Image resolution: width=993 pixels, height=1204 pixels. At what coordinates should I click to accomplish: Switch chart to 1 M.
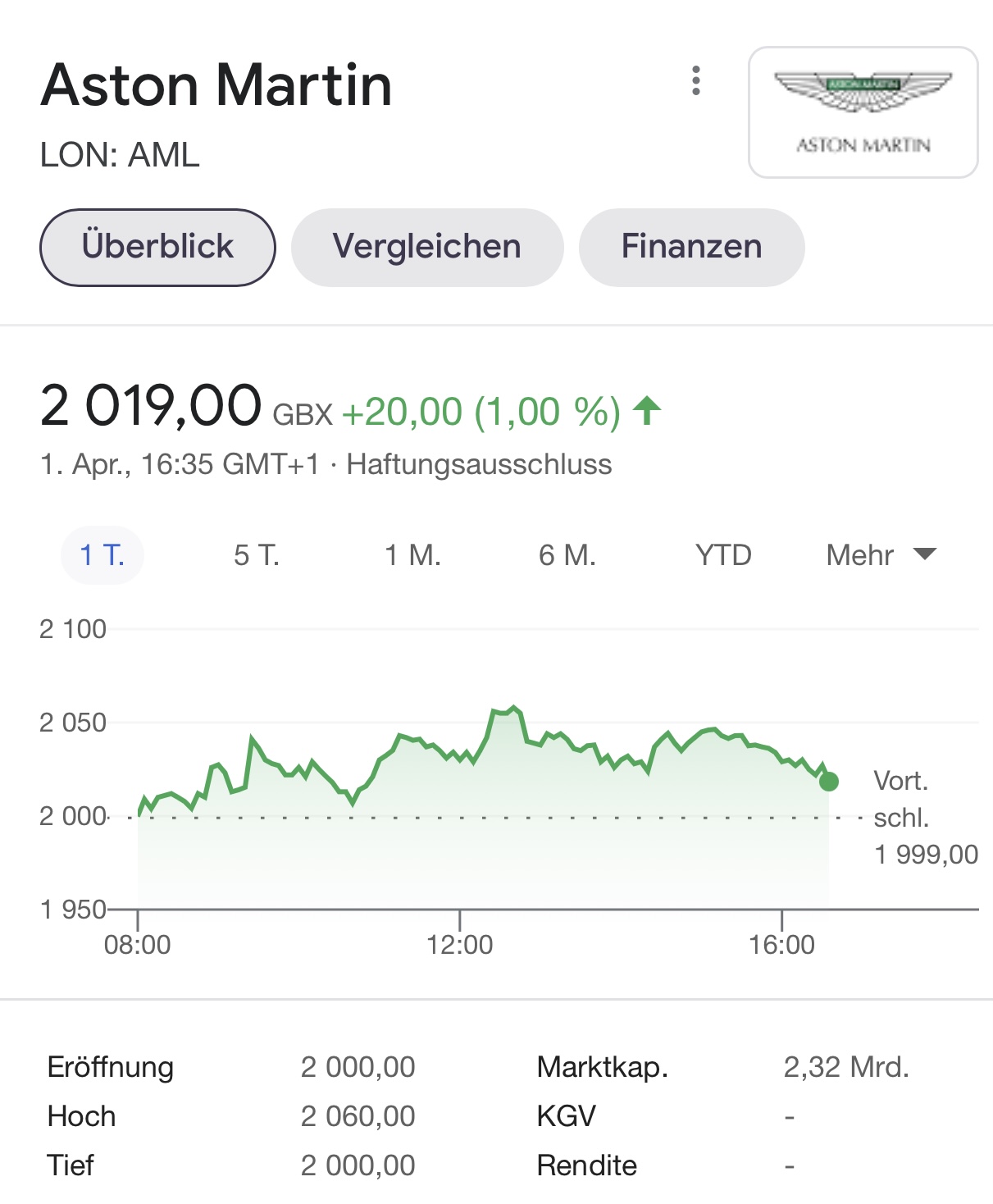412,555
